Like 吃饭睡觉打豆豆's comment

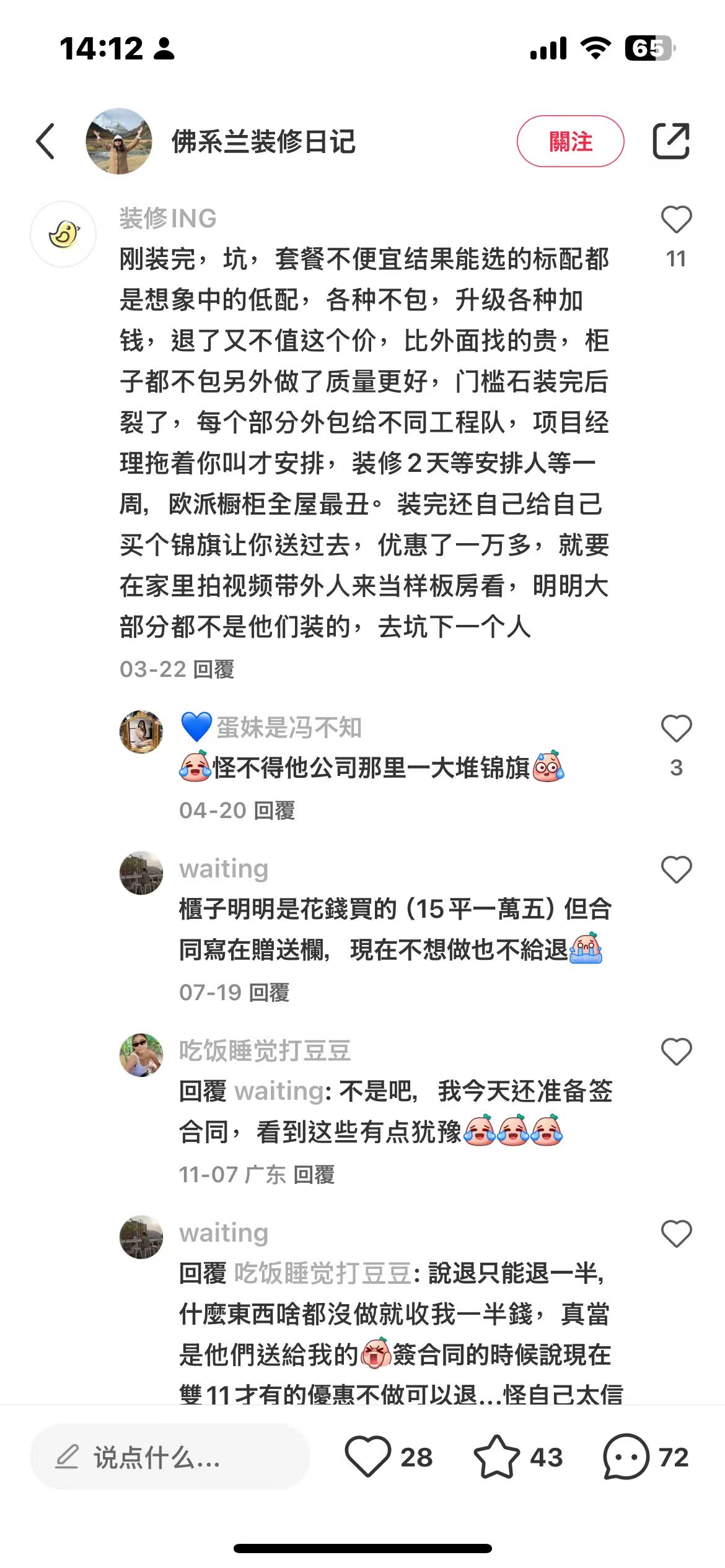(x=676, y=1052)
